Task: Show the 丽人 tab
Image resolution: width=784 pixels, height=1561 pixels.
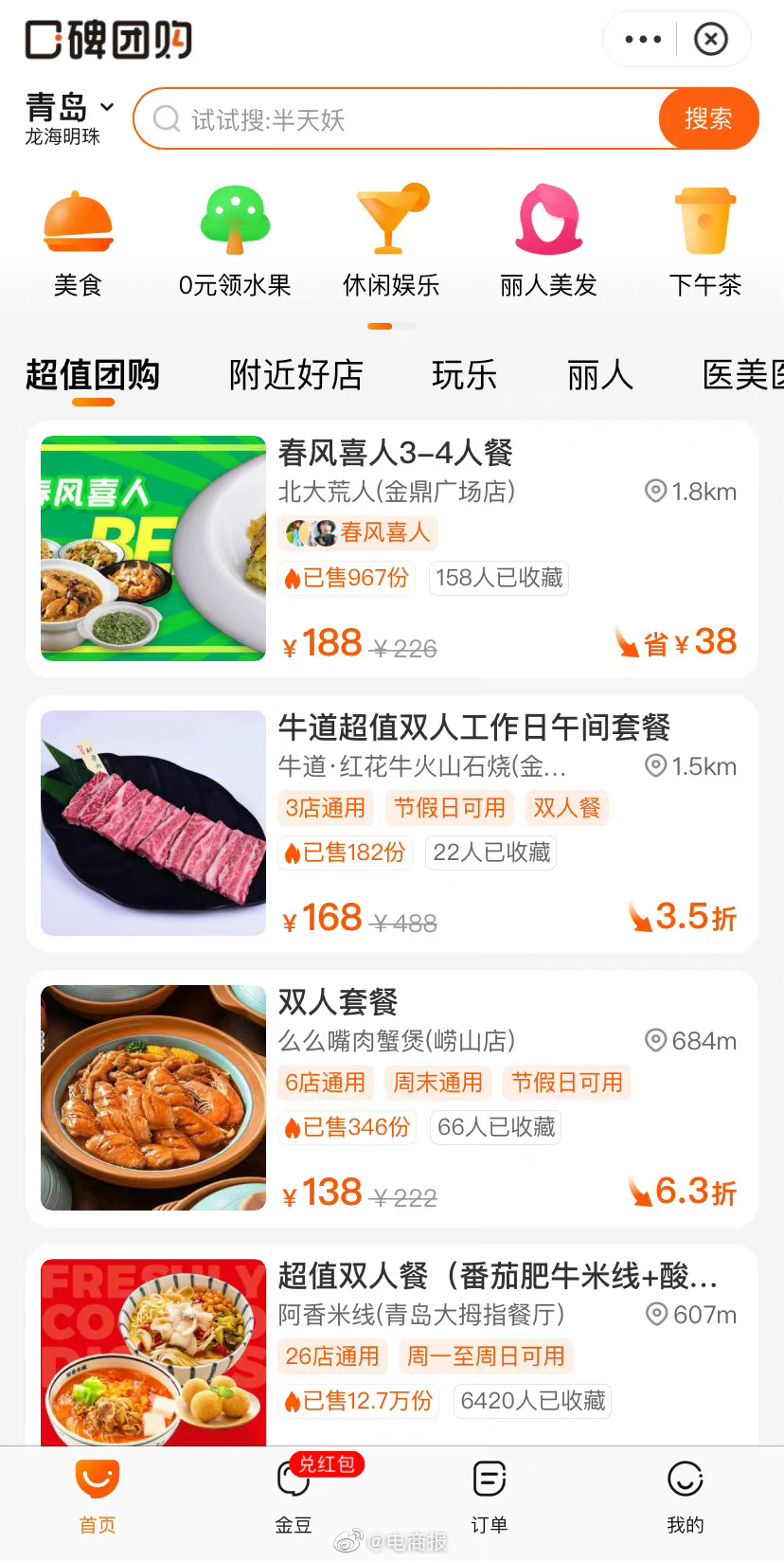Action: [x=599, y=375]
